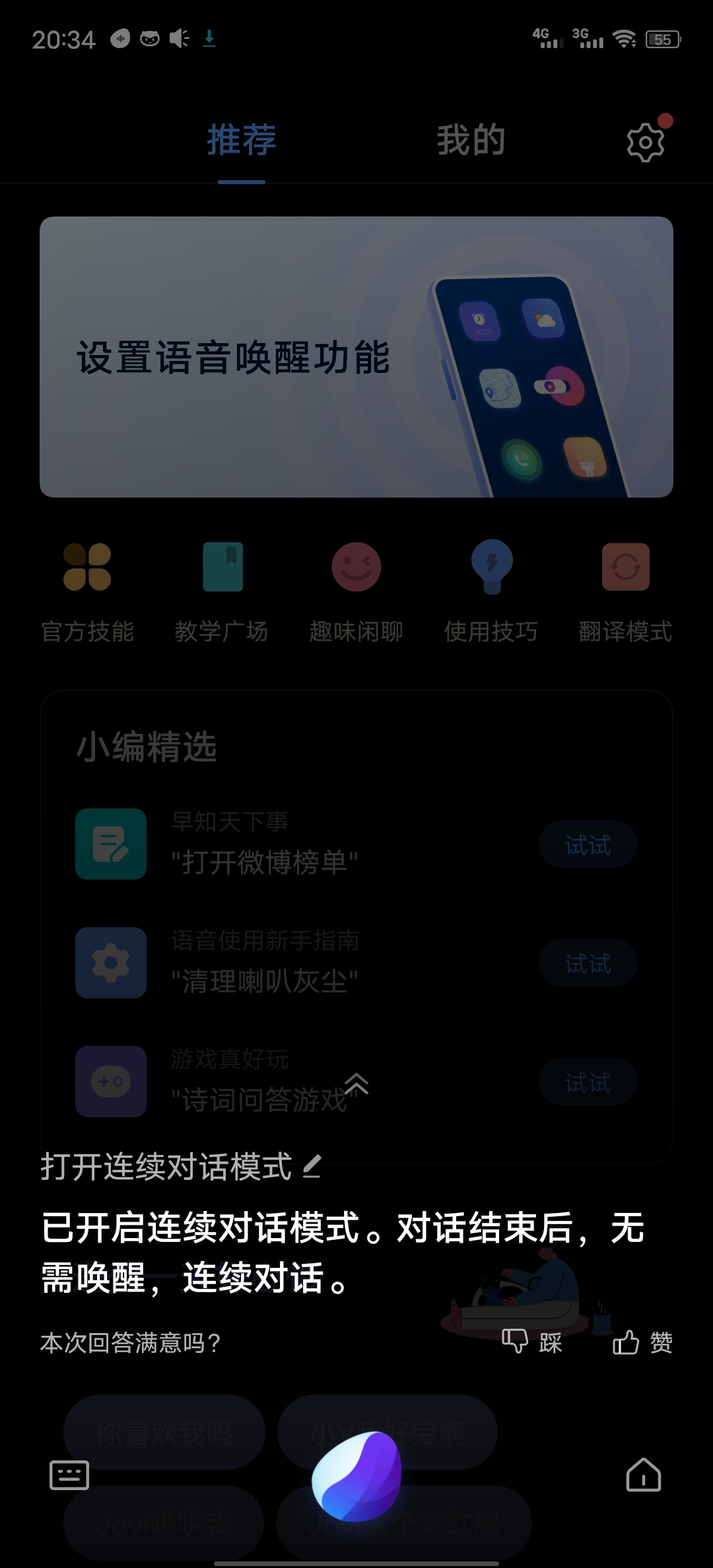Switch to keyboard input
This screenshot has height=1568, width=713.
click(x=69, y=1475)
